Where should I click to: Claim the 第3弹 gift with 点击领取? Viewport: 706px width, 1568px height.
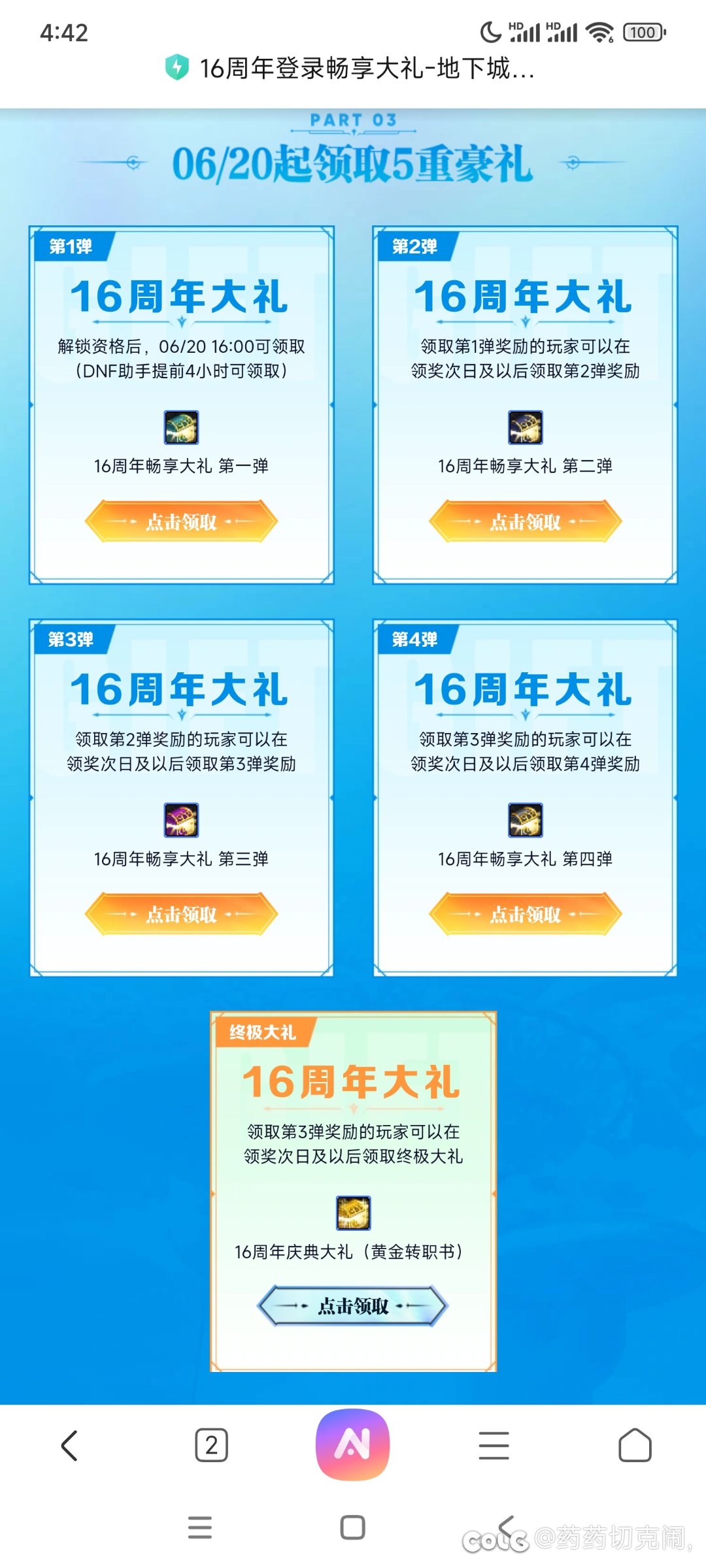tap(181, 914)
